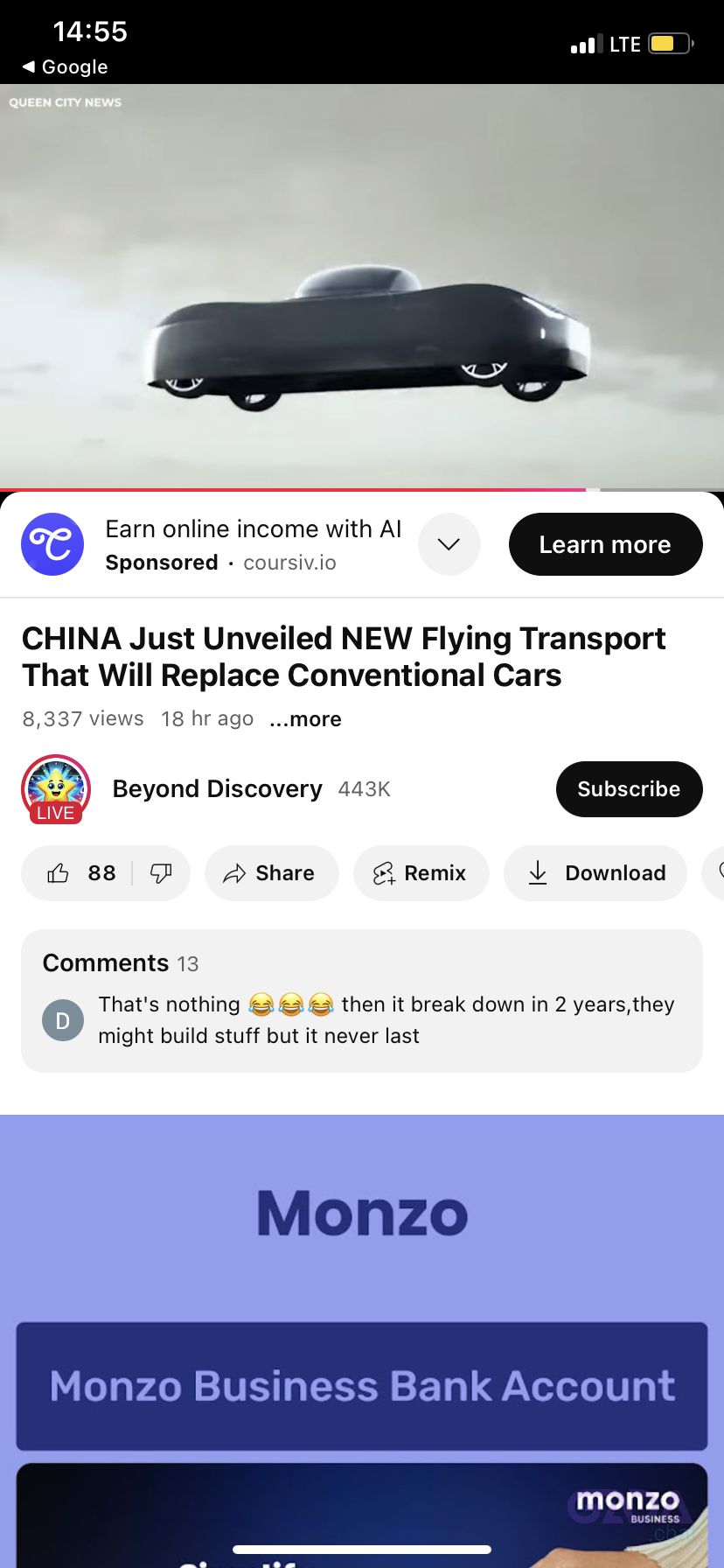The width and height of the screenshot is (724, 1568).
Task: Share this video
Action: [x=271, y=873]
